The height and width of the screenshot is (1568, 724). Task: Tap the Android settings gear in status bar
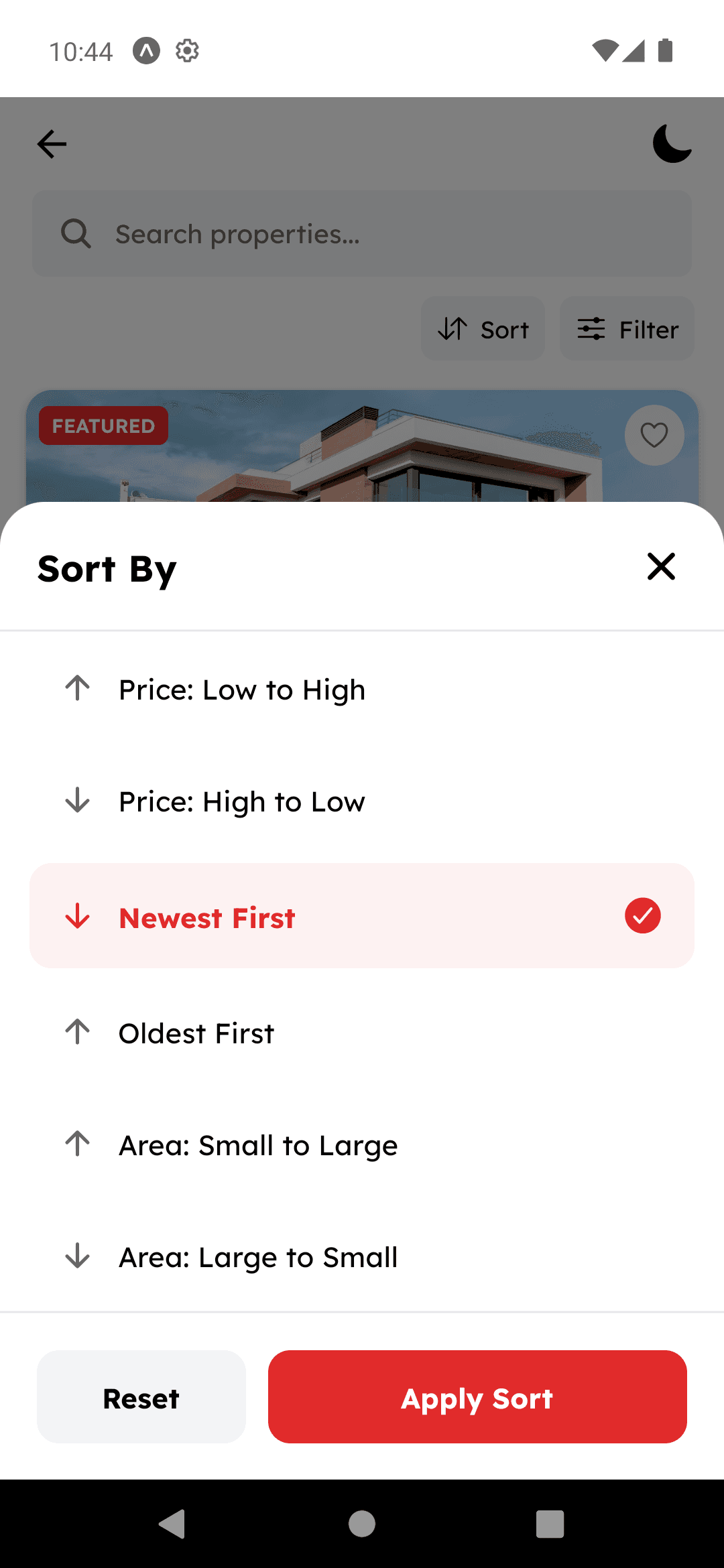click(x=187, y=50)
